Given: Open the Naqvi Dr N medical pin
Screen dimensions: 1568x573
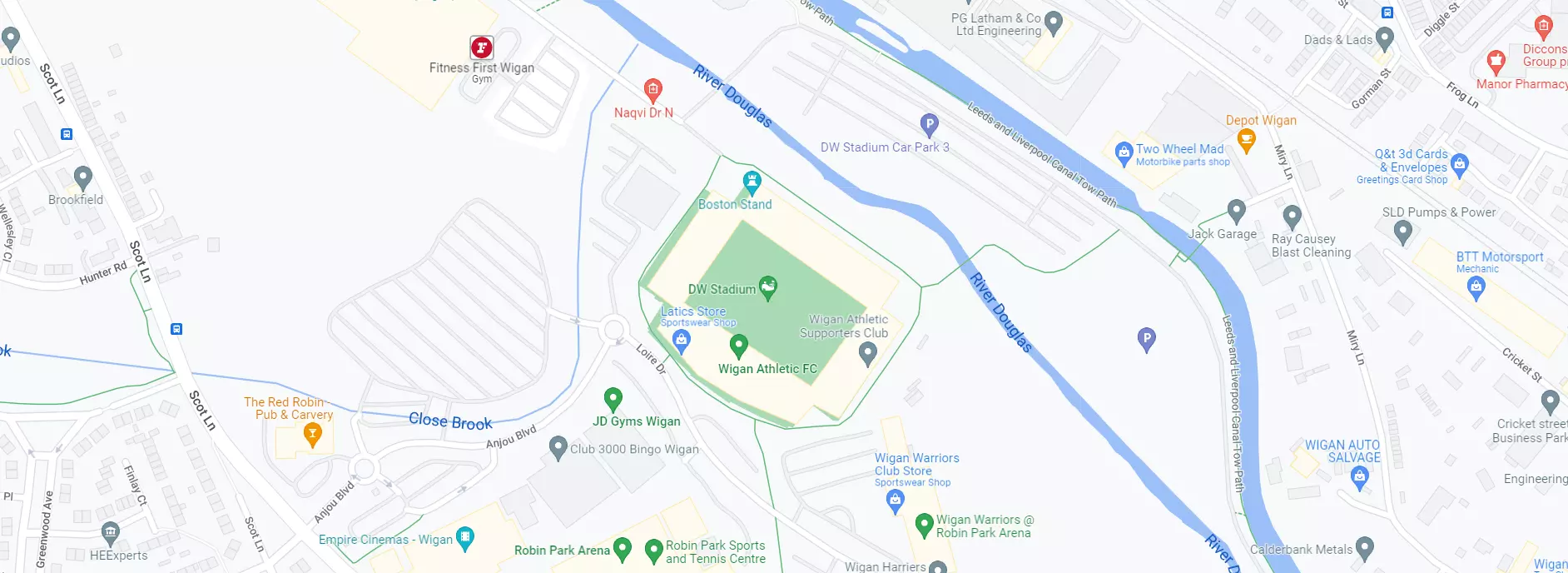Looking at the screenshot, I should tap(653, 90).
